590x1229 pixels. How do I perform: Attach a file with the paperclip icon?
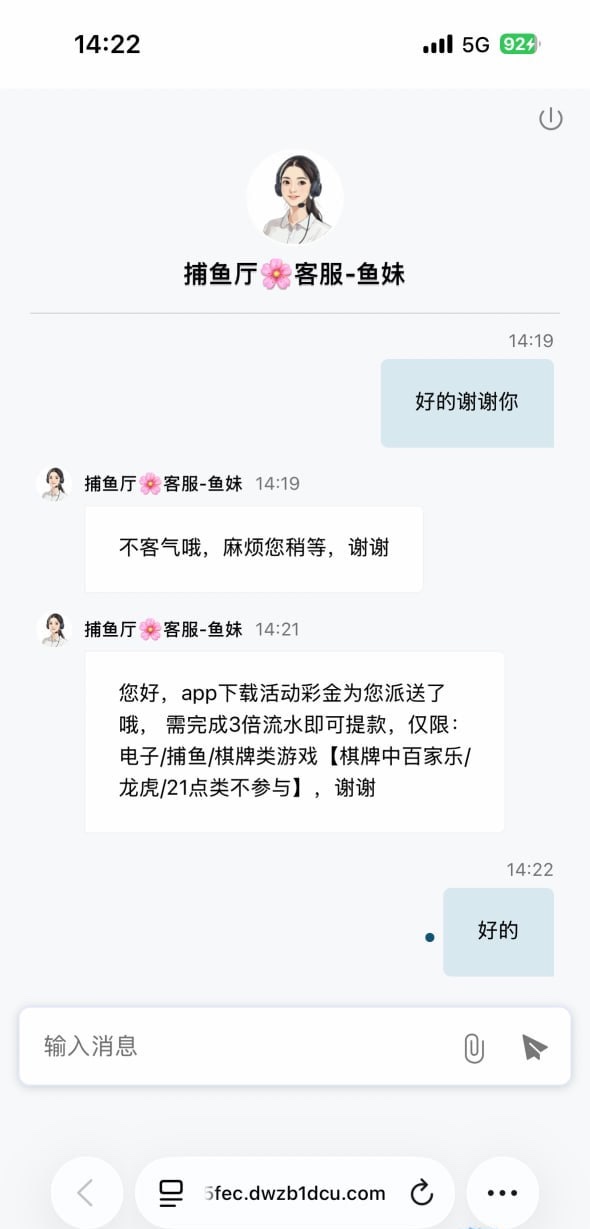[474, 1047]
